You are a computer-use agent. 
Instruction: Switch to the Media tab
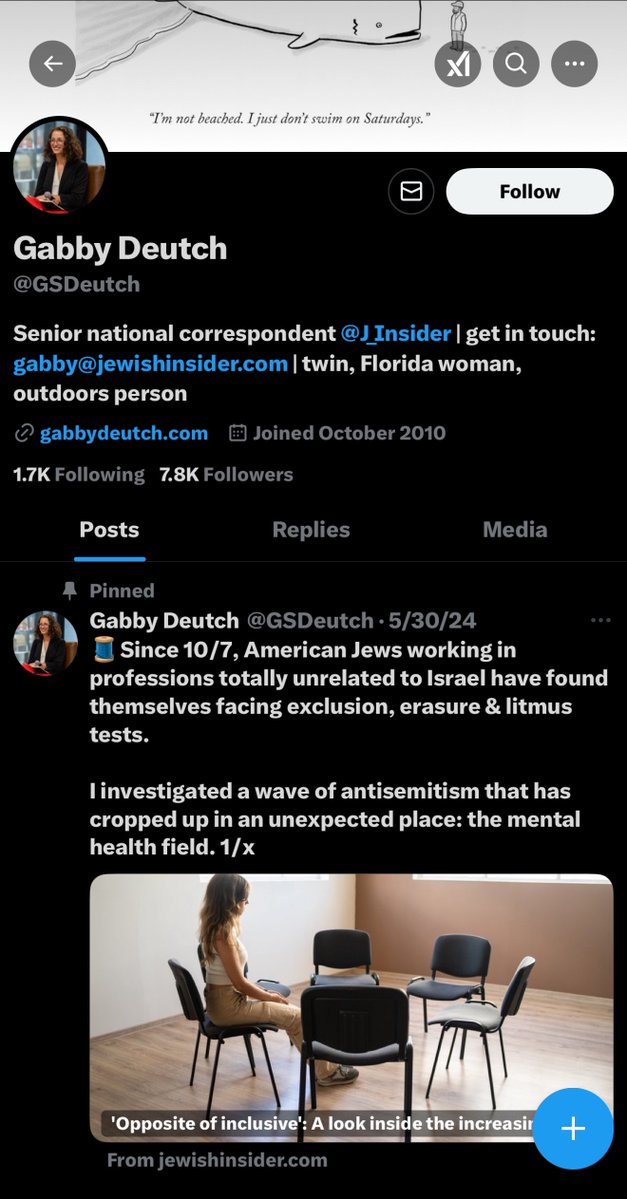515,530
